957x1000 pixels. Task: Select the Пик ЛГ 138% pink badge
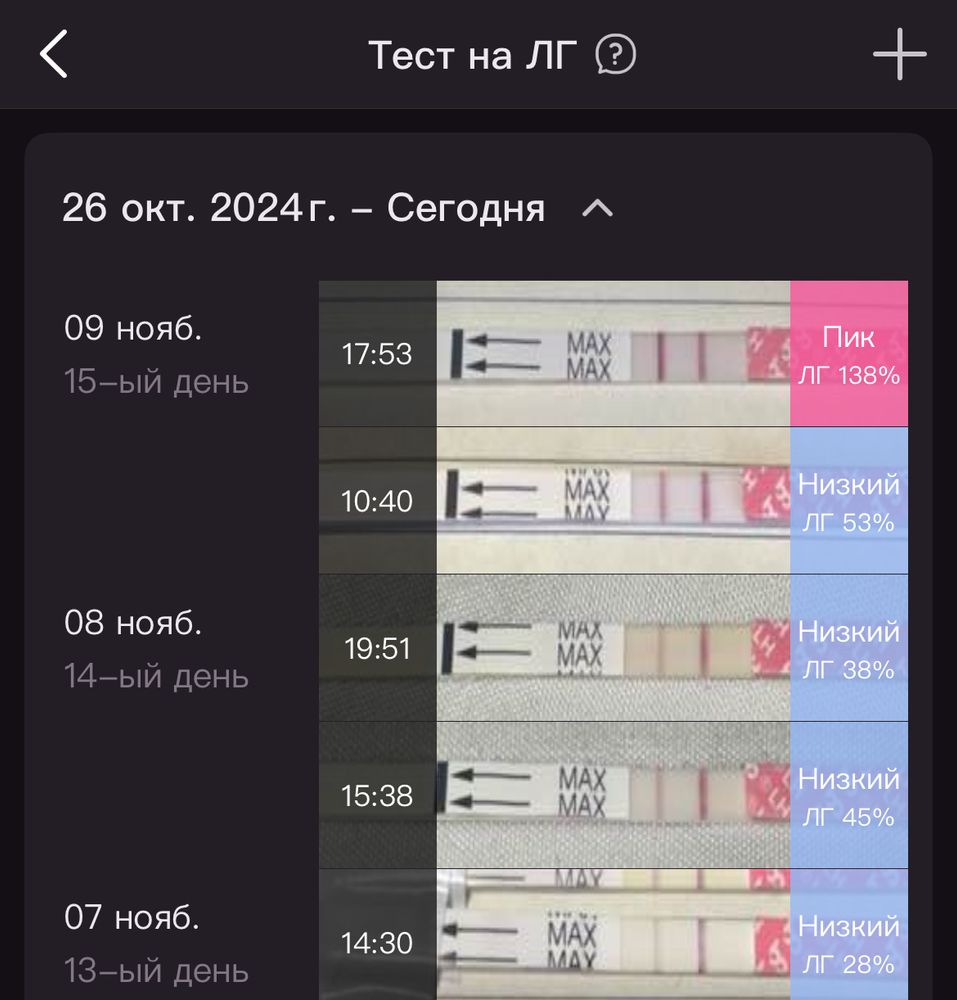tap(848, 353)
